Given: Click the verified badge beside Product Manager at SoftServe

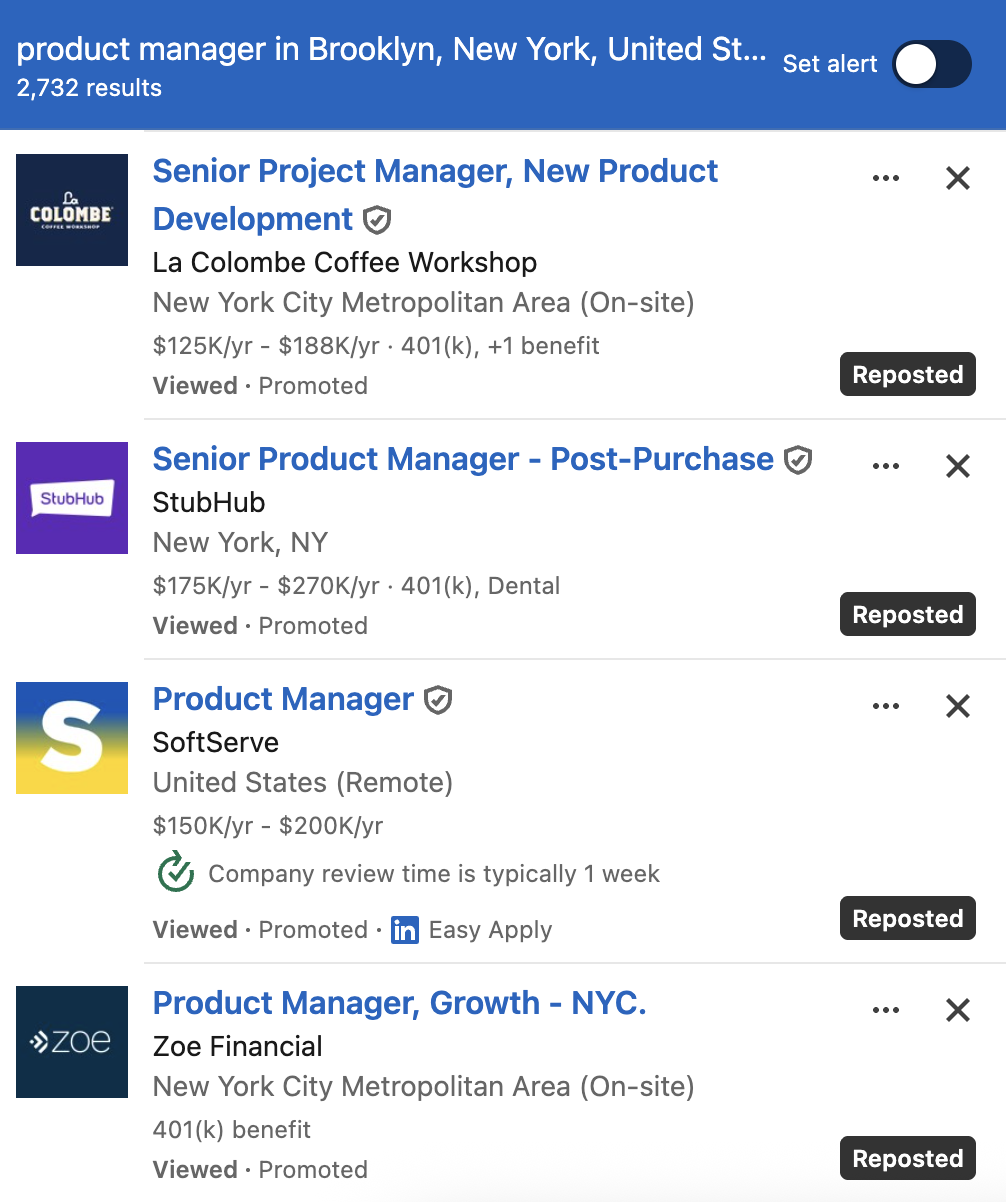Looking at the screenshot, I should point(436,700).
